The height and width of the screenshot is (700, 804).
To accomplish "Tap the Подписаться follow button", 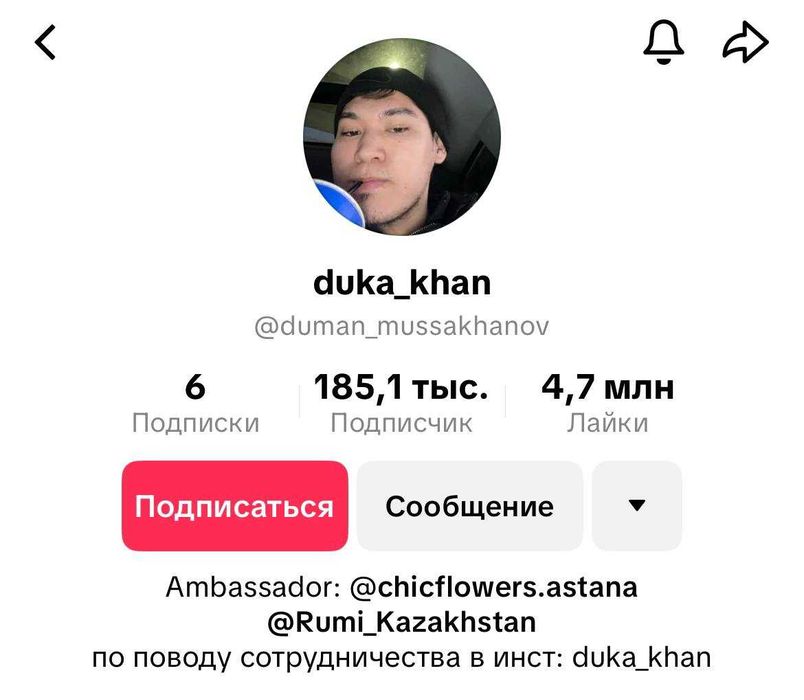I will click(235, 506).
